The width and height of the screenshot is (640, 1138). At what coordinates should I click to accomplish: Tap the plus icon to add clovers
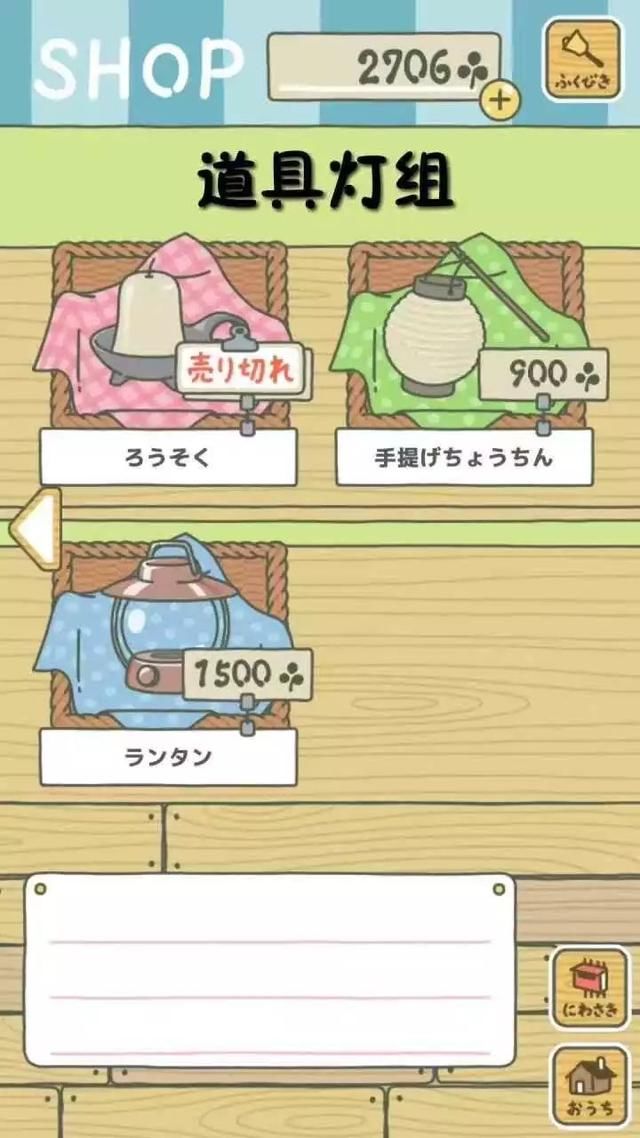pos(501,99)
